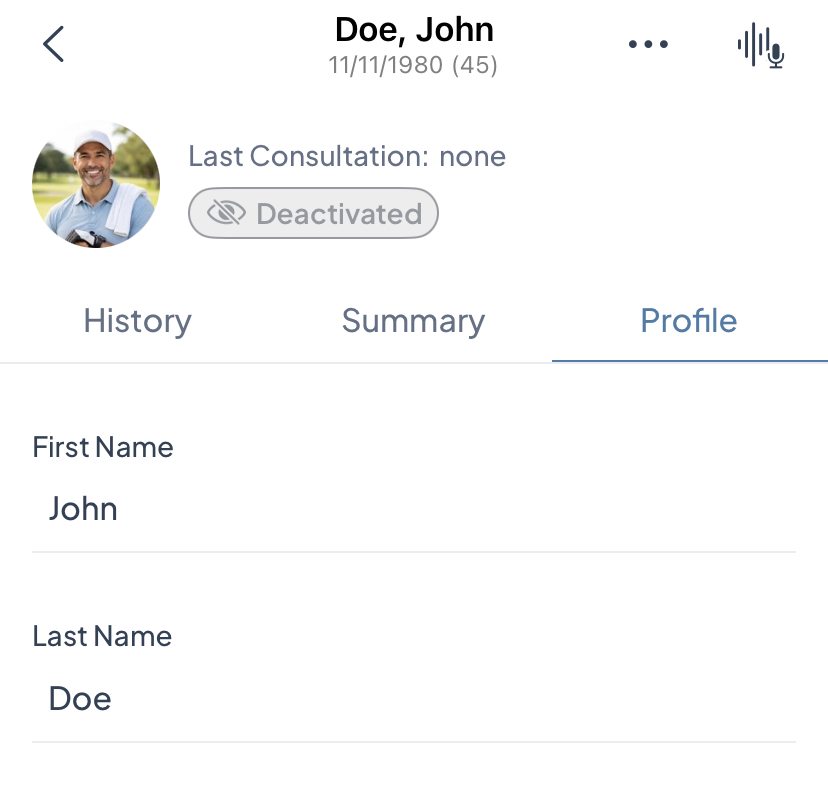The width and height of the screenshot is (828, 786).
Task: Open John Doe's profile photo
Action: (96, 185)
